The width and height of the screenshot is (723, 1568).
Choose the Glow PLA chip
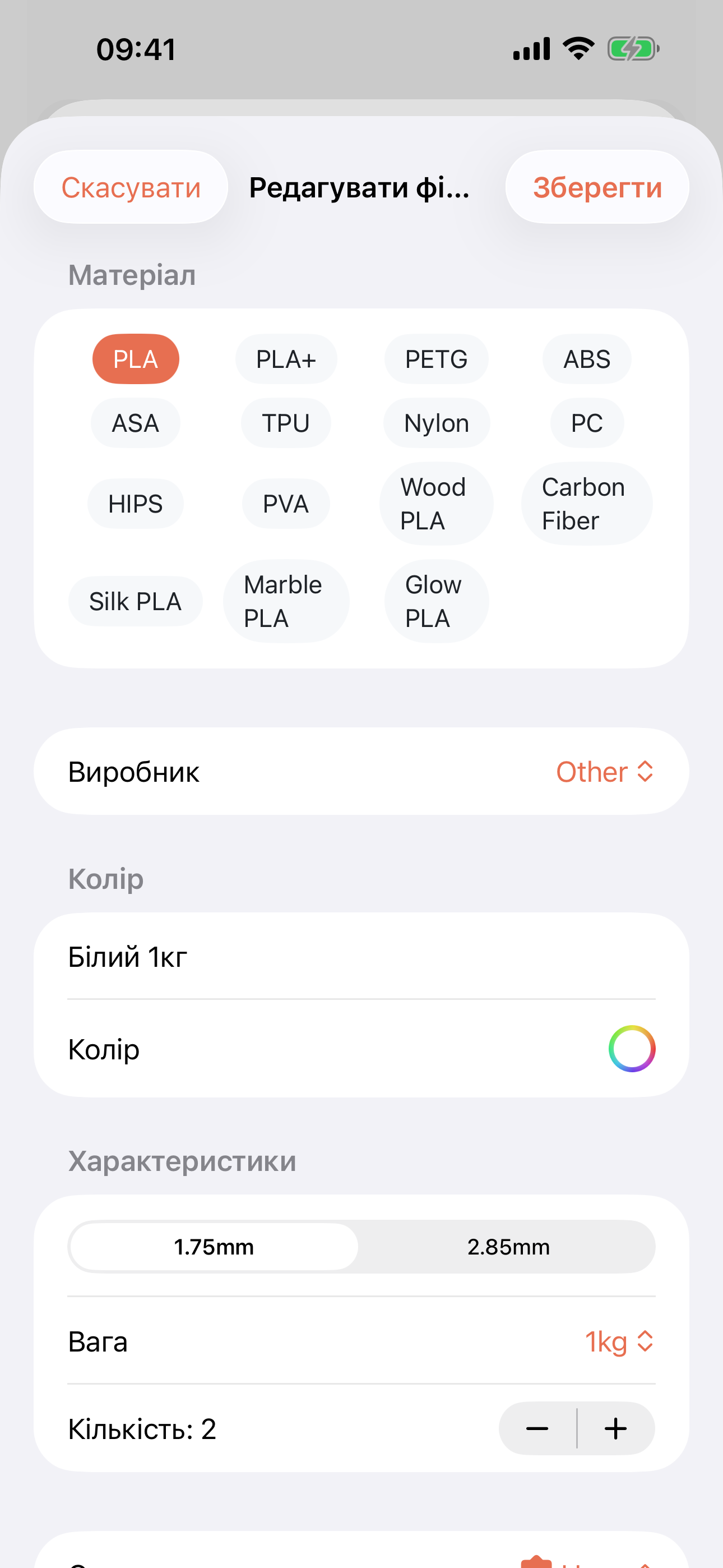(x=437, y=601)
